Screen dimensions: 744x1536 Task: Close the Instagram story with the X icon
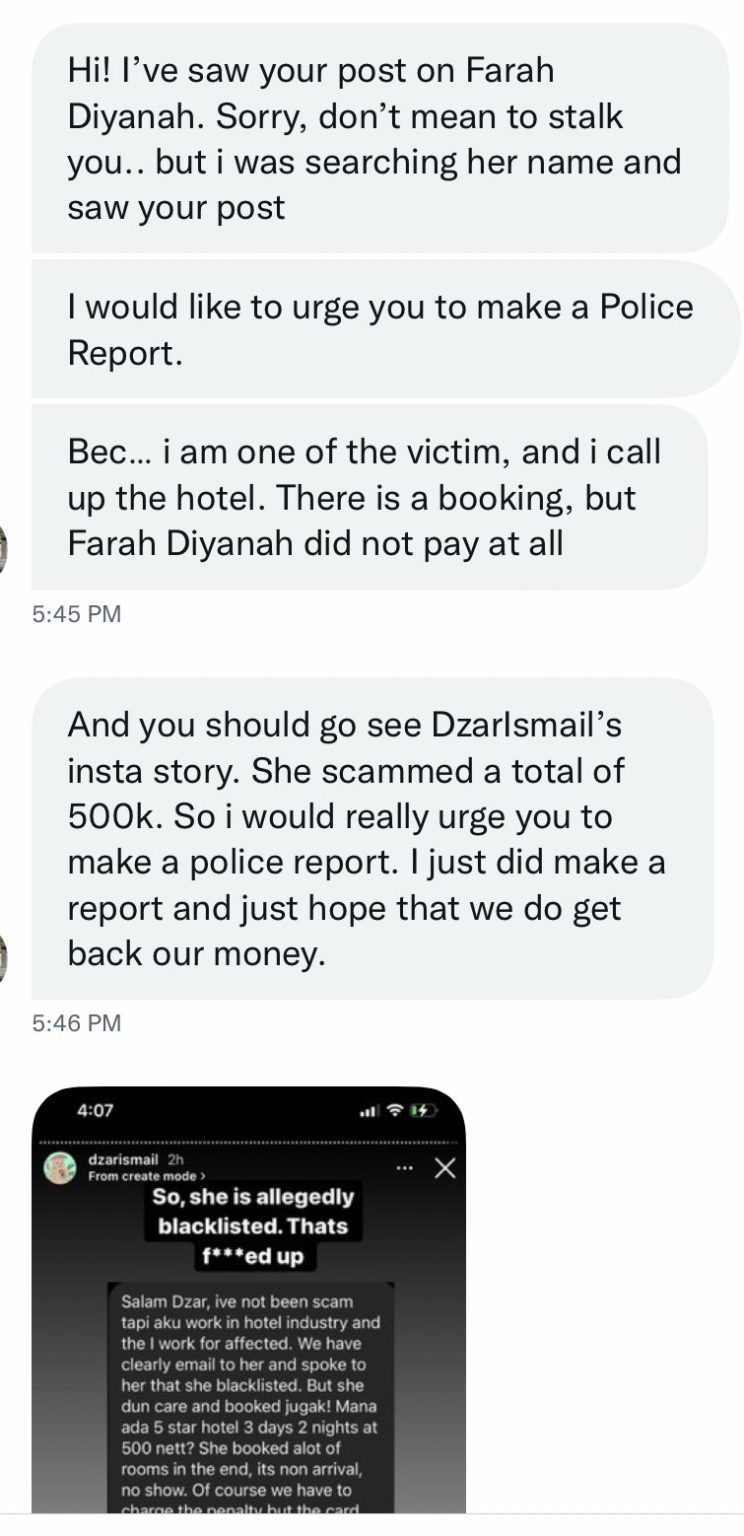444,1167
